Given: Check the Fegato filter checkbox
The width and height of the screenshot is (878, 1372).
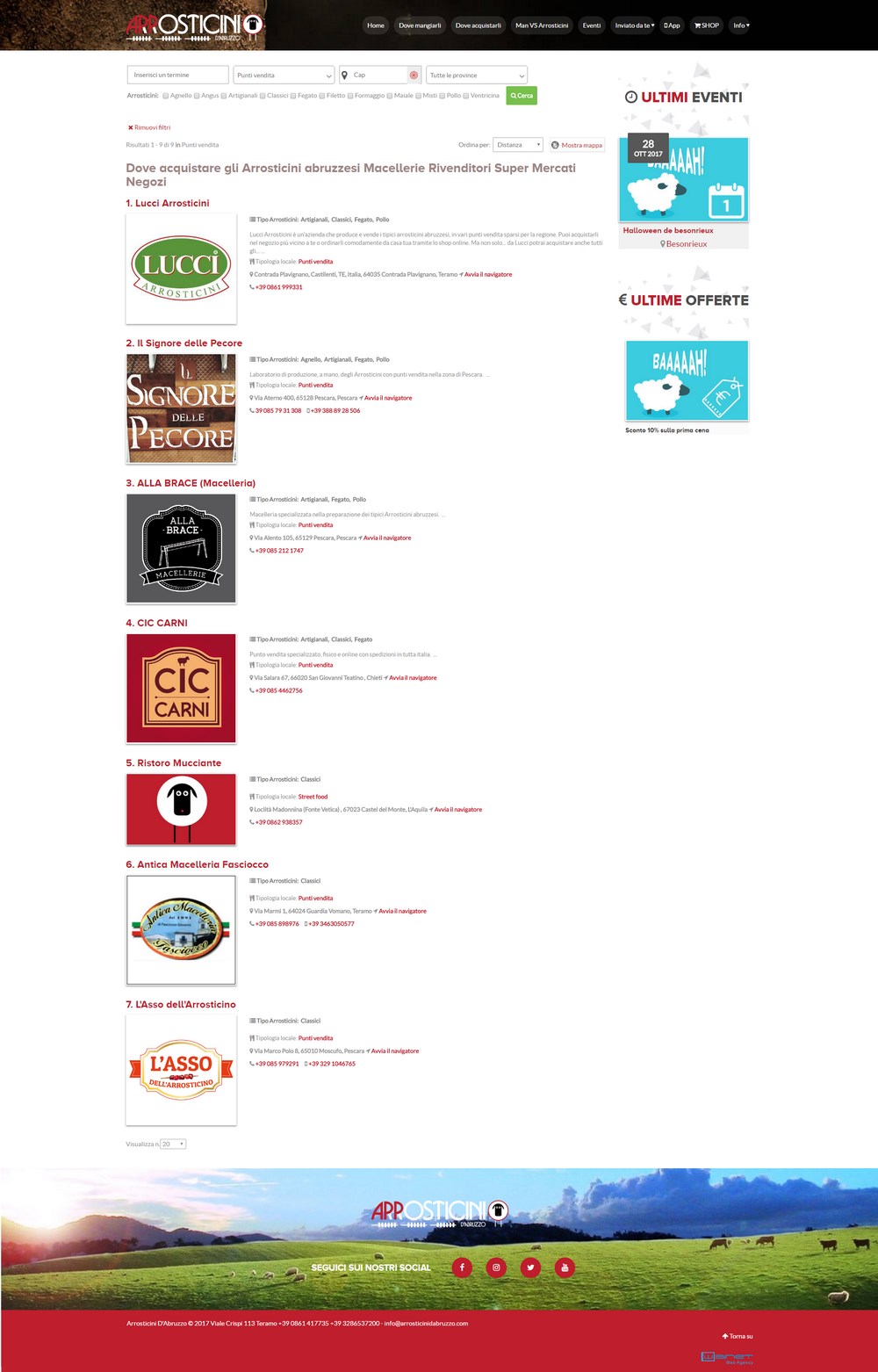Looking at the screenshot, I should [293, 96].
